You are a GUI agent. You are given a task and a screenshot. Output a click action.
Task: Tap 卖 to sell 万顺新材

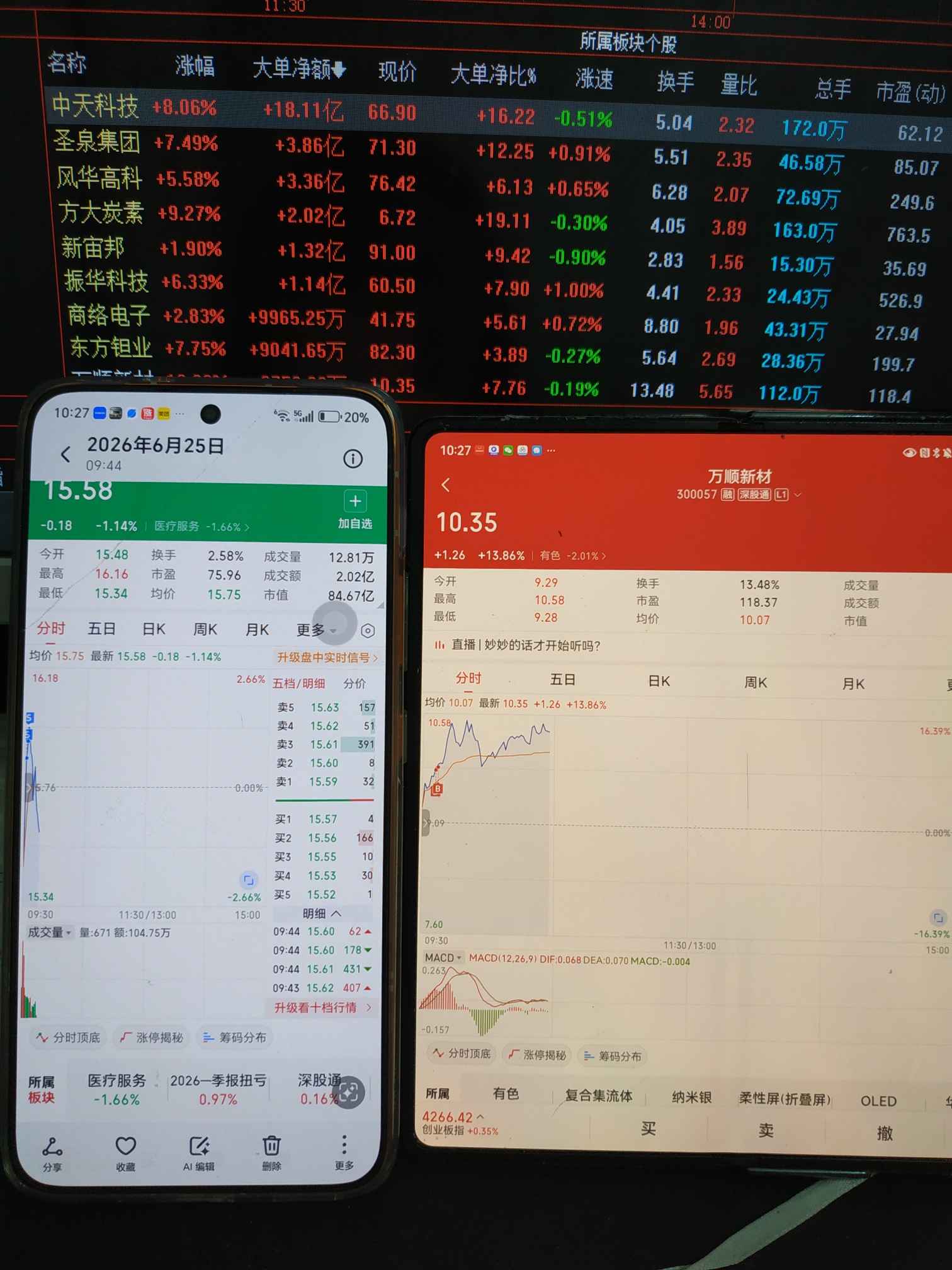point(766,1130)
